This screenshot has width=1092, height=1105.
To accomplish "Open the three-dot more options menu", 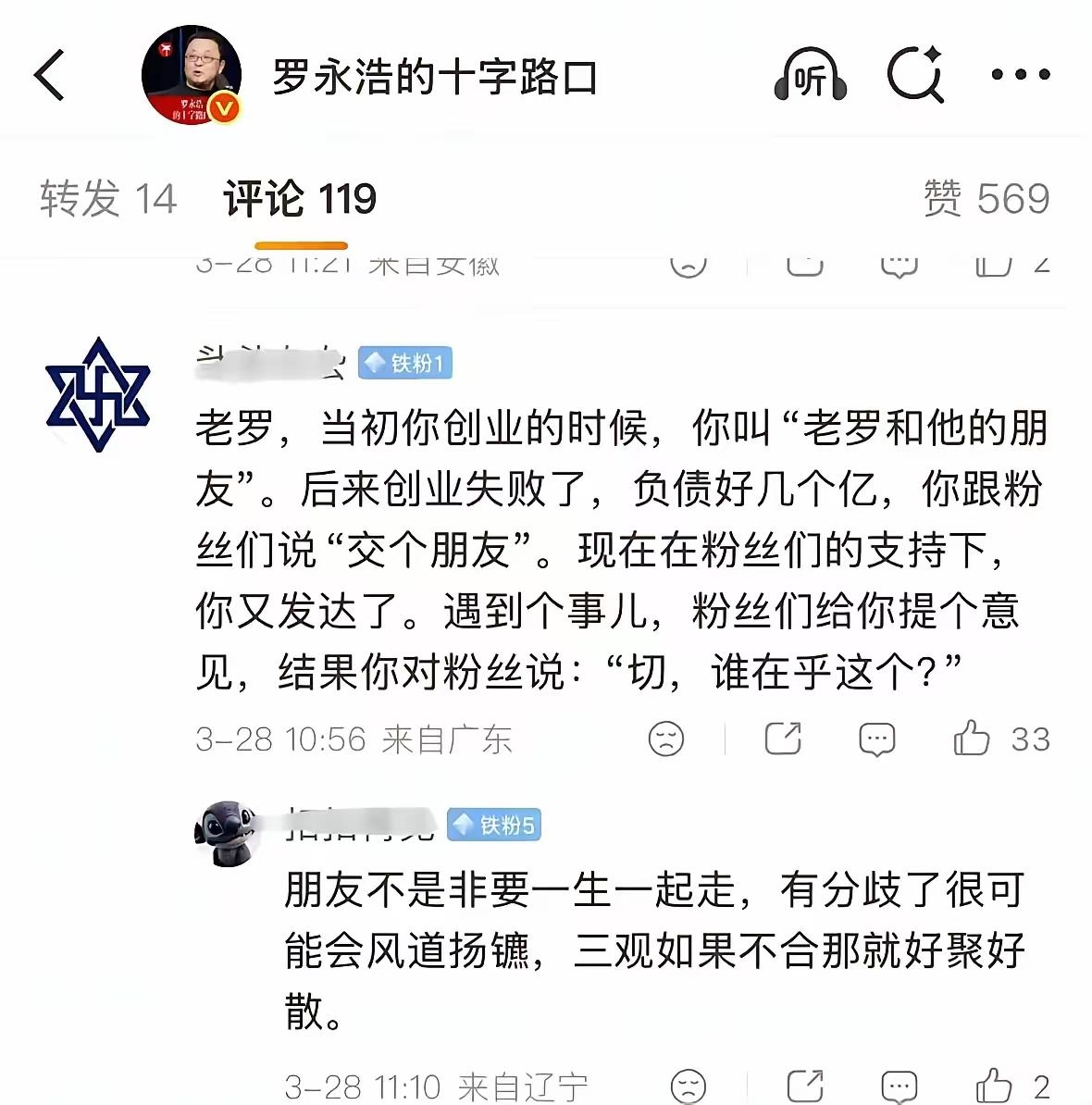I will (x=1018, y=74).
